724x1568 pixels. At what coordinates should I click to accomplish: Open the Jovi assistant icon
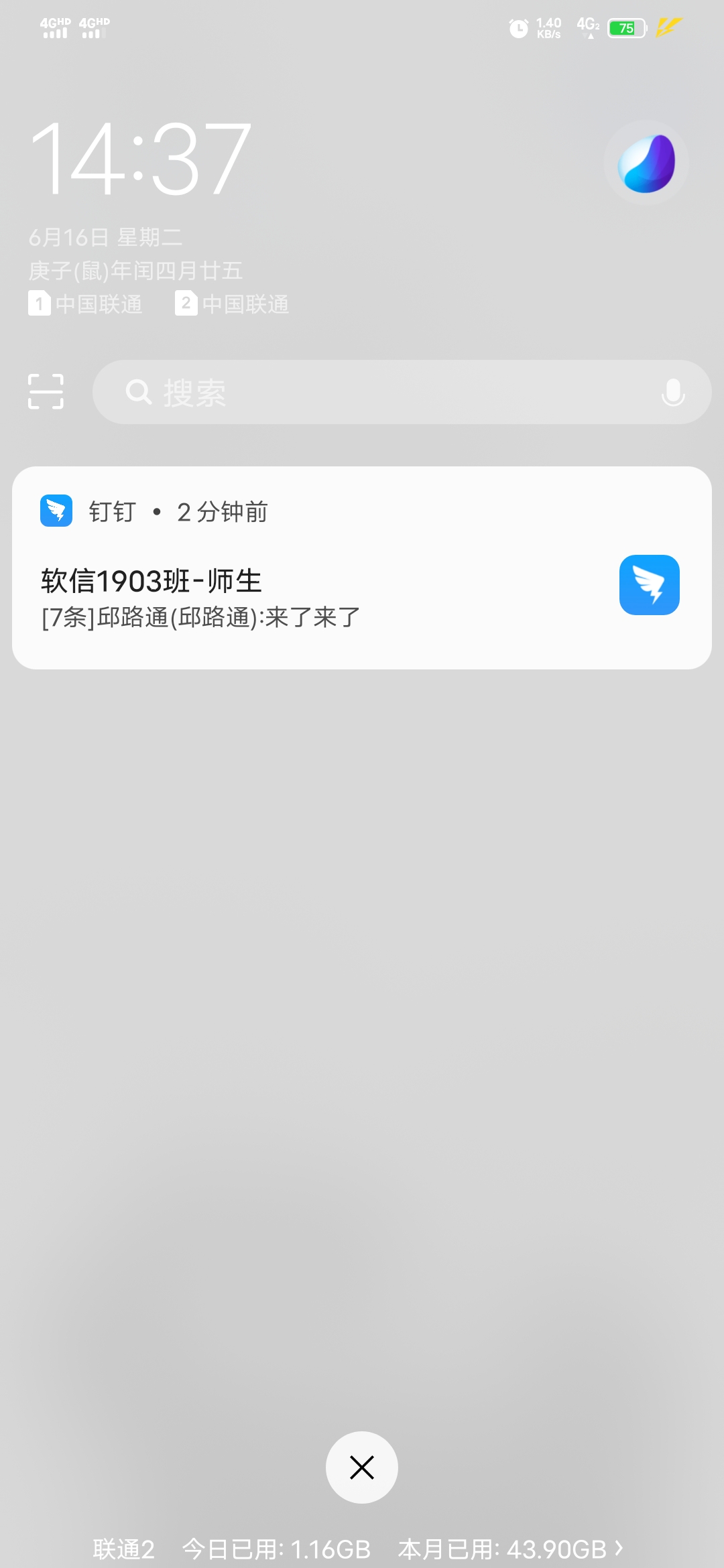click(646, 163)
